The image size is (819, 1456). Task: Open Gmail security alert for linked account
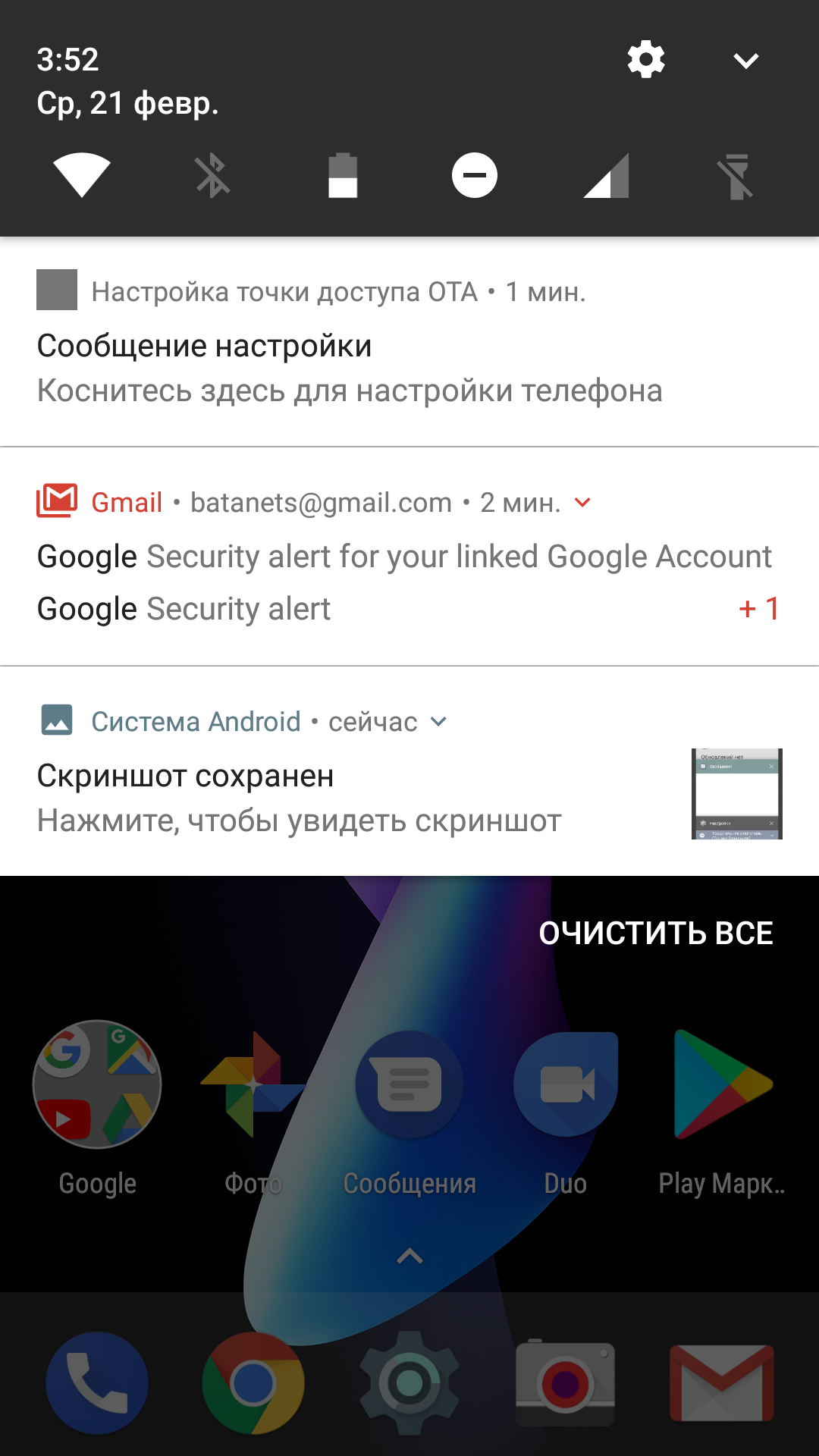(403, 557)
